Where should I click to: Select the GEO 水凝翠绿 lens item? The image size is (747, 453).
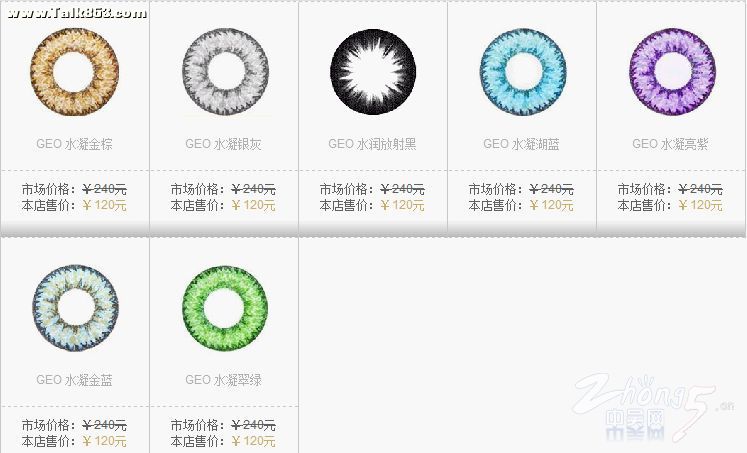(x=223, y=307)
